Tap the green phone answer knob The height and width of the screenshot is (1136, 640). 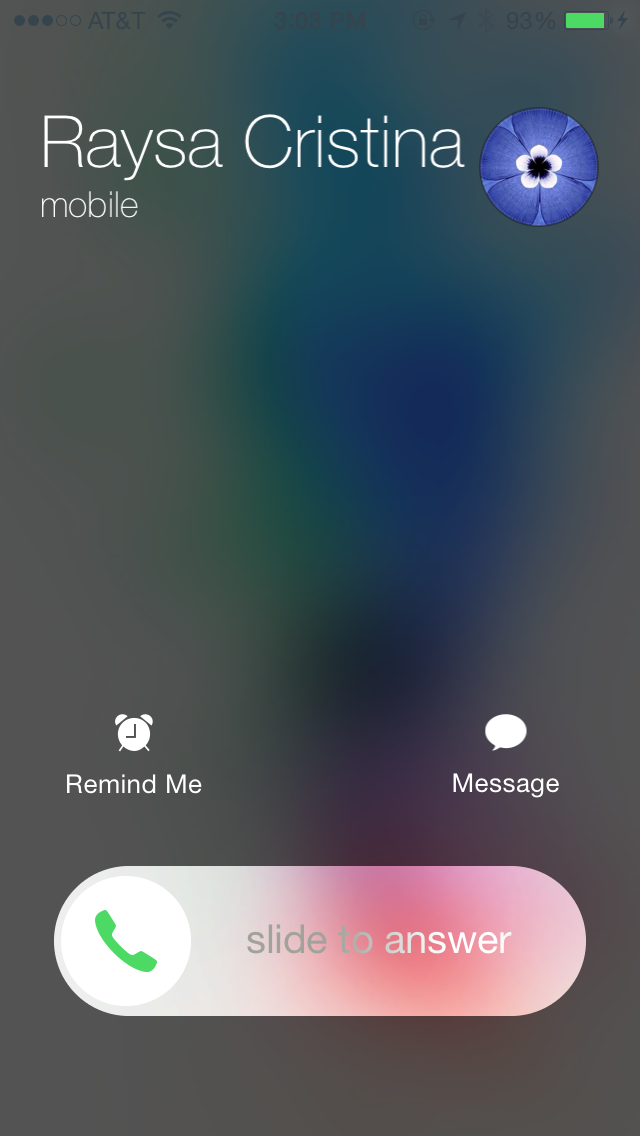[x=126, y=940]
